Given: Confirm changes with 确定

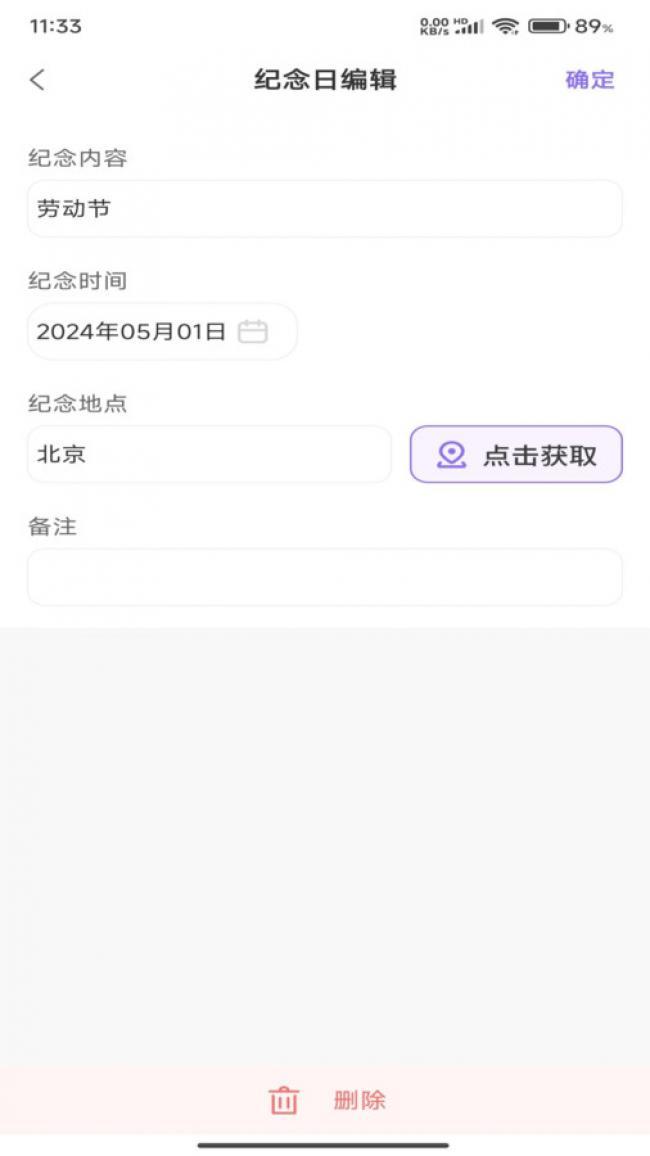Looking at the screenshot, I should pos(589,80).
